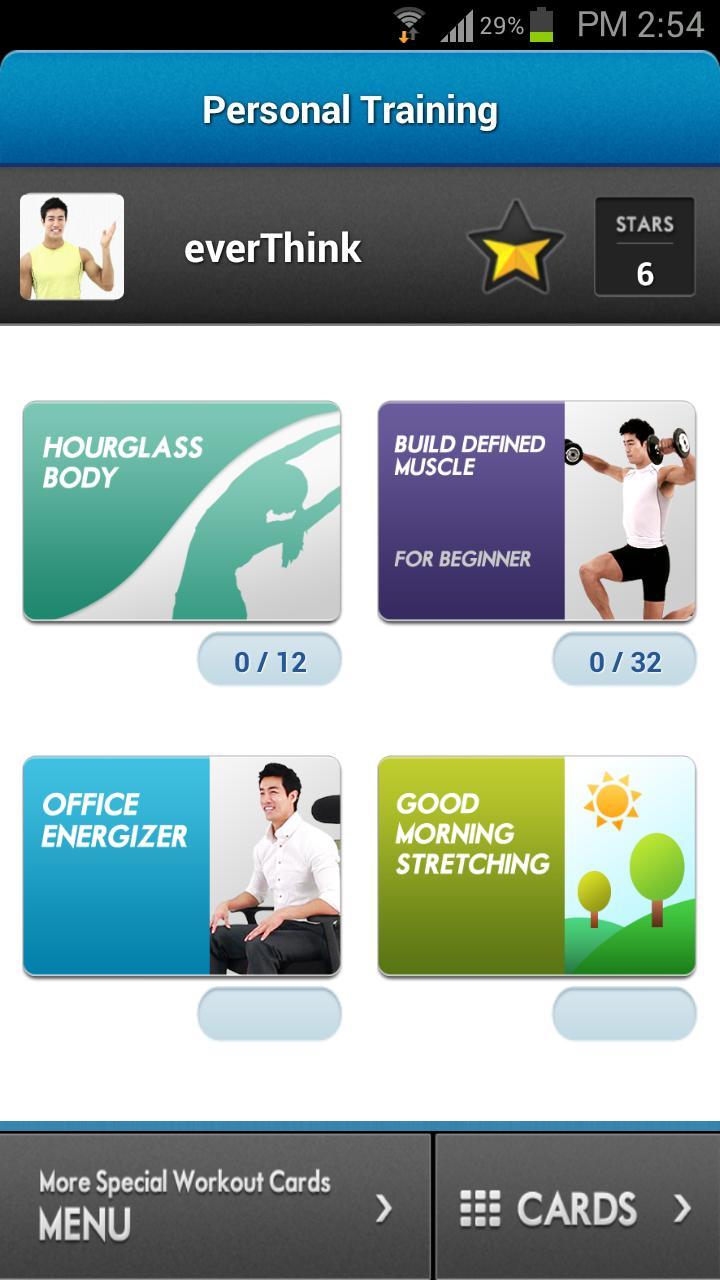
Task: Open the Cards section
Action: pyautogui.click(x=577, y=1208)
